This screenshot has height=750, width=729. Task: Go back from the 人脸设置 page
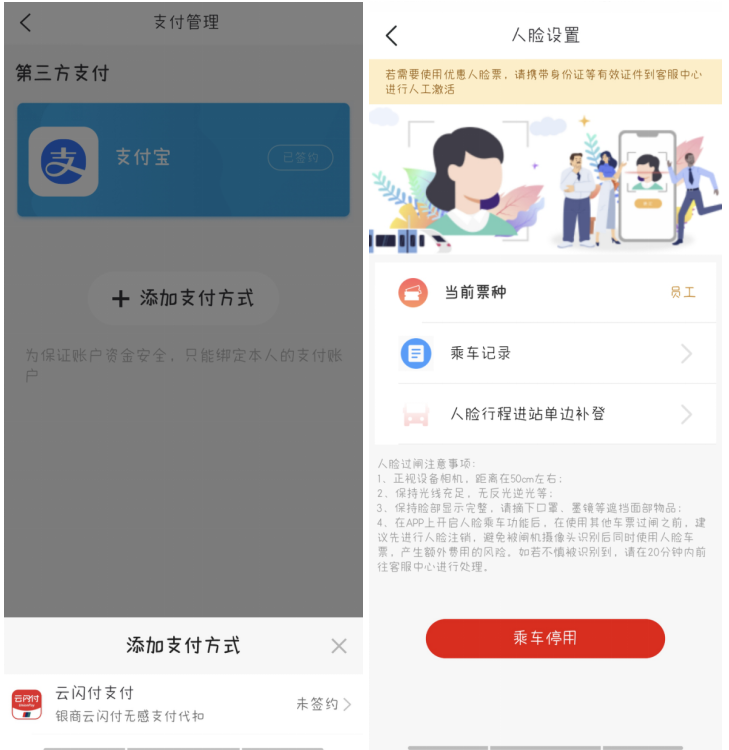[391, 36]
